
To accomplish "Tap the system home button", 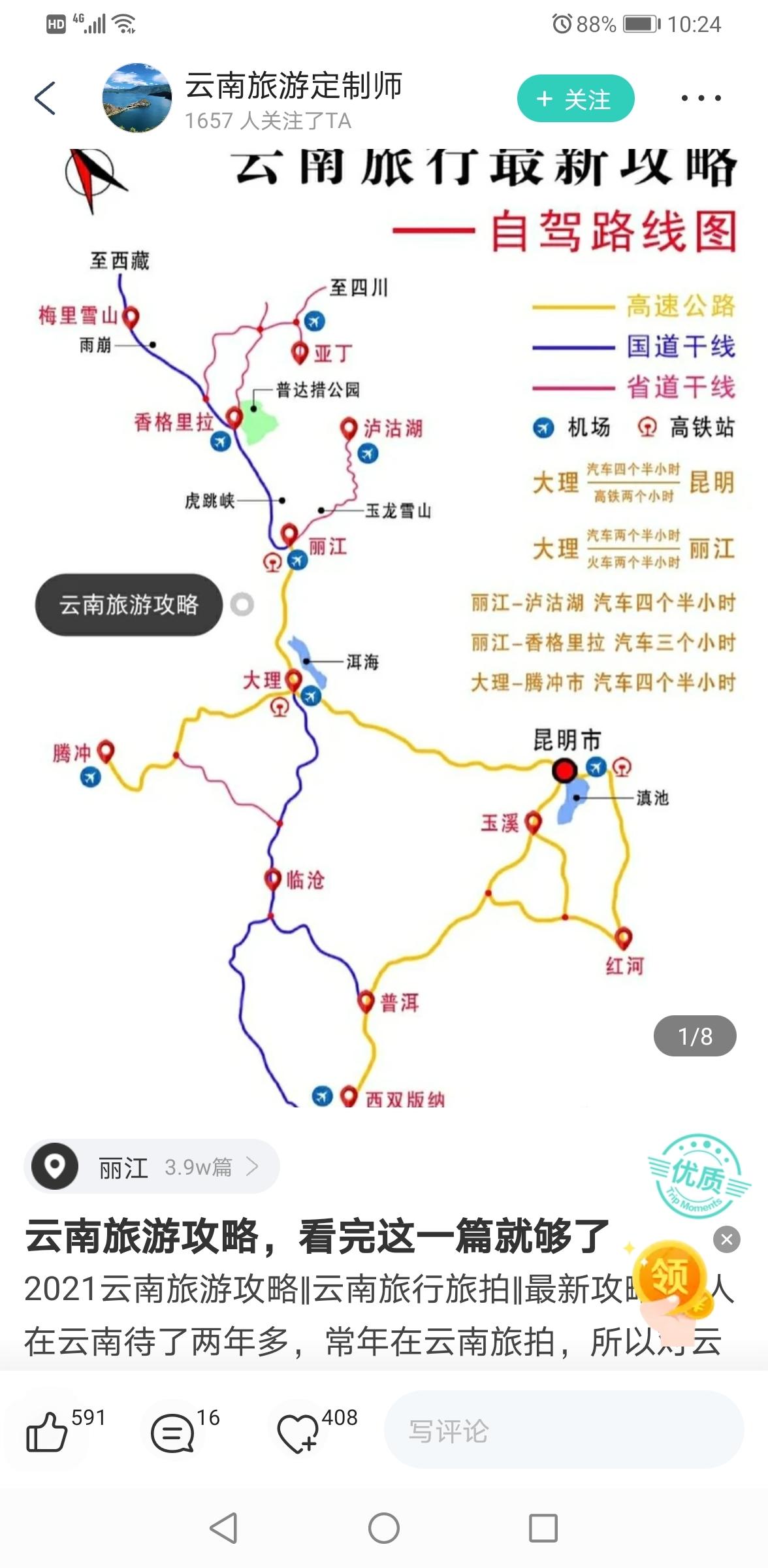I will pos(384,1528).
